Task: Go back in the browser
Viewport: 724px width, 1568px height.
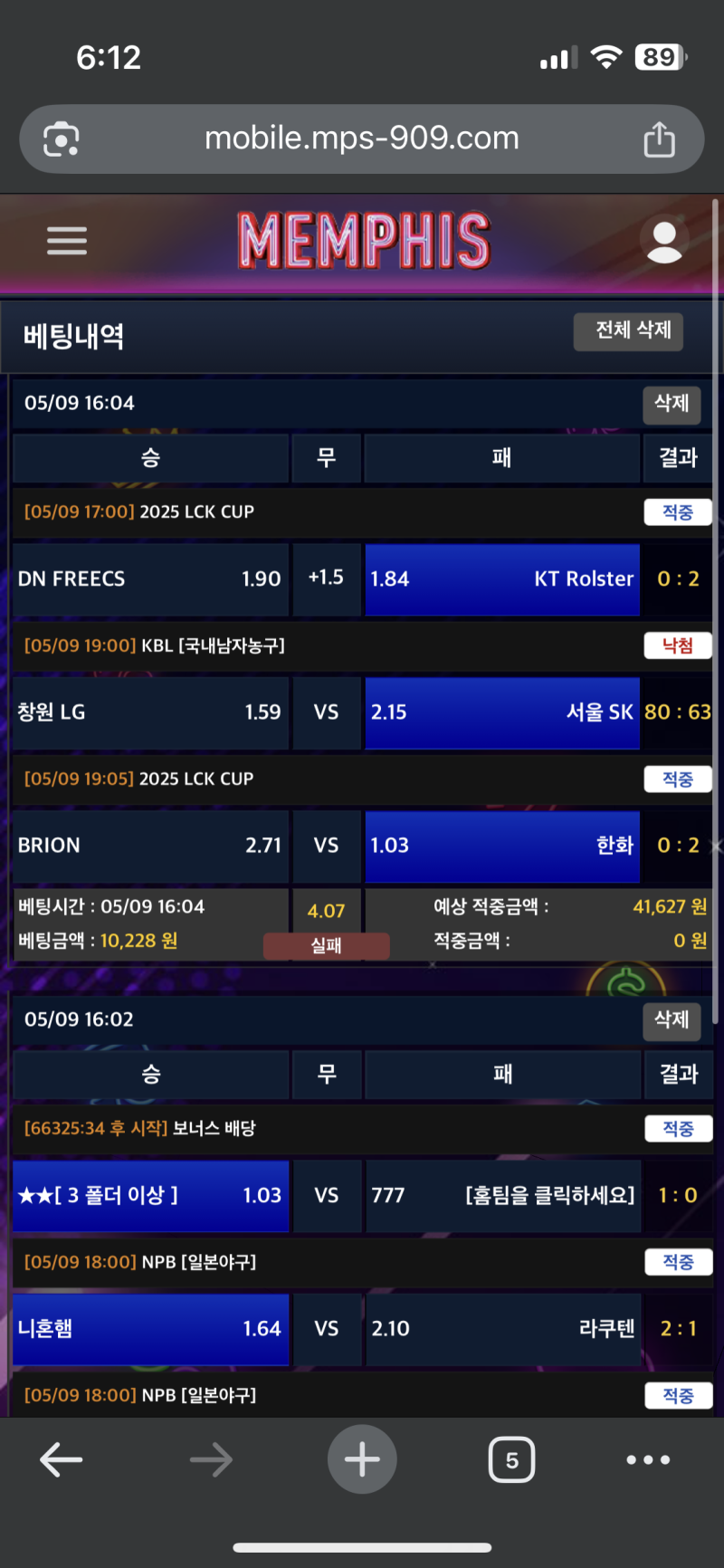Action: (62, 1459)
